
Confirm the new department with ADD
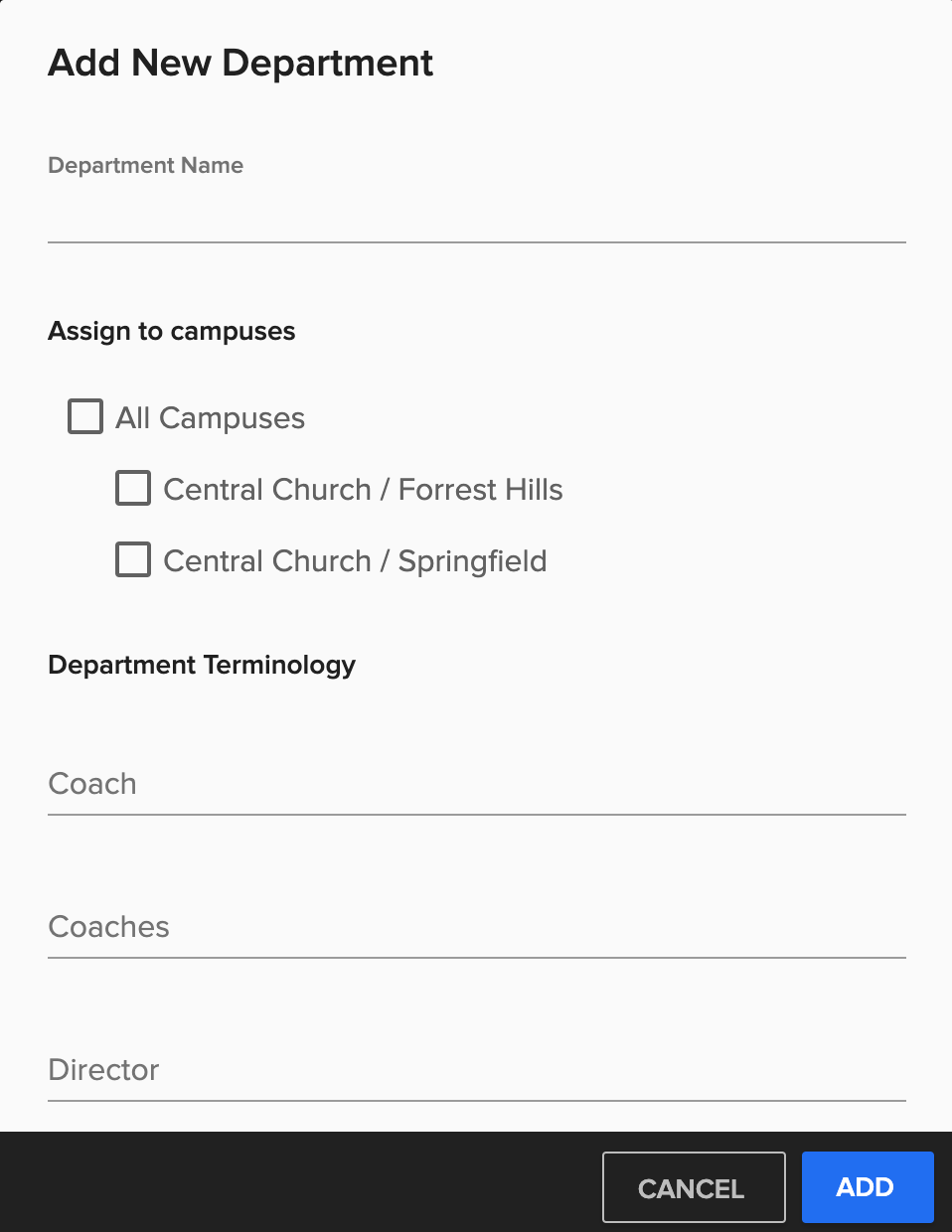pos(867,1187)
